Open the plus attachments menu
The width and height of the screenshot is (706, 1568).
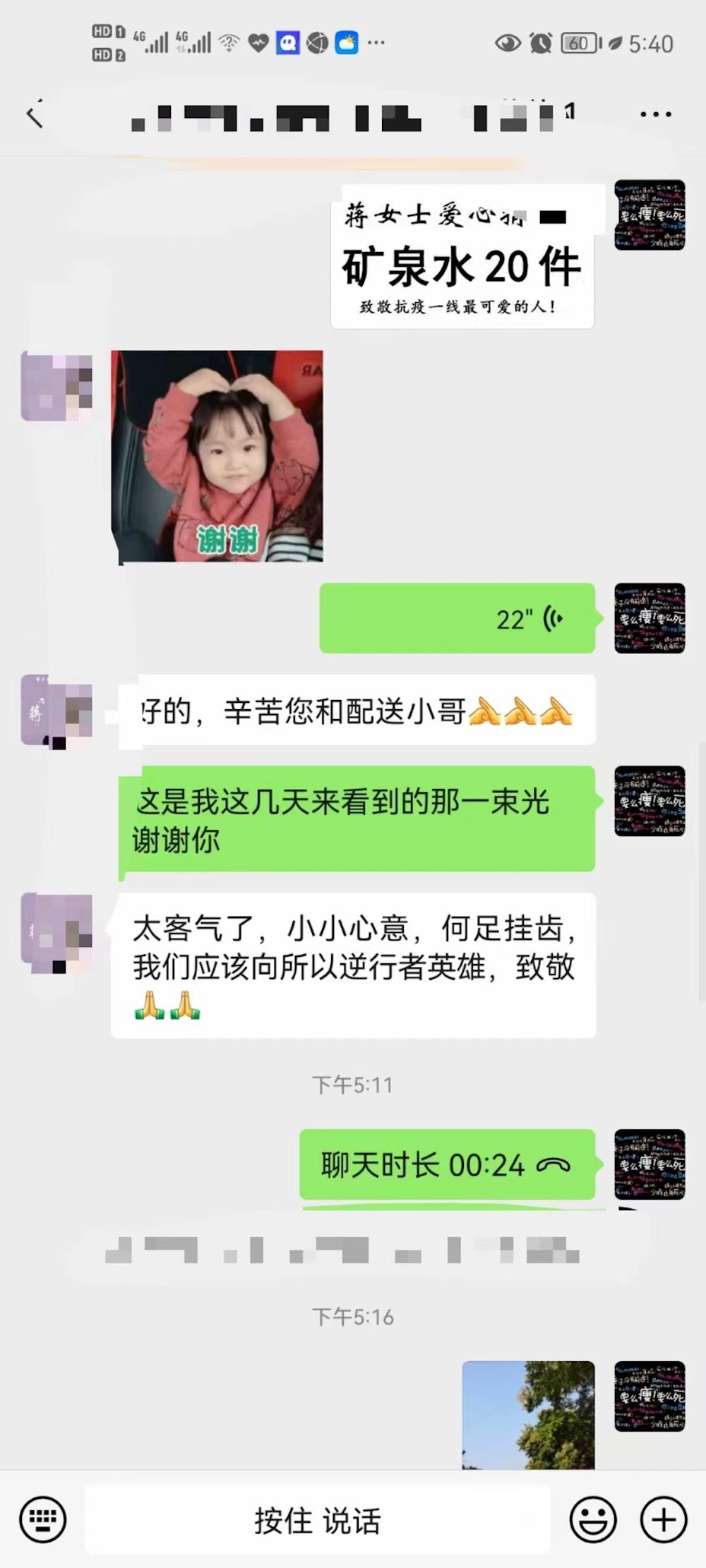coord(663,1519)
